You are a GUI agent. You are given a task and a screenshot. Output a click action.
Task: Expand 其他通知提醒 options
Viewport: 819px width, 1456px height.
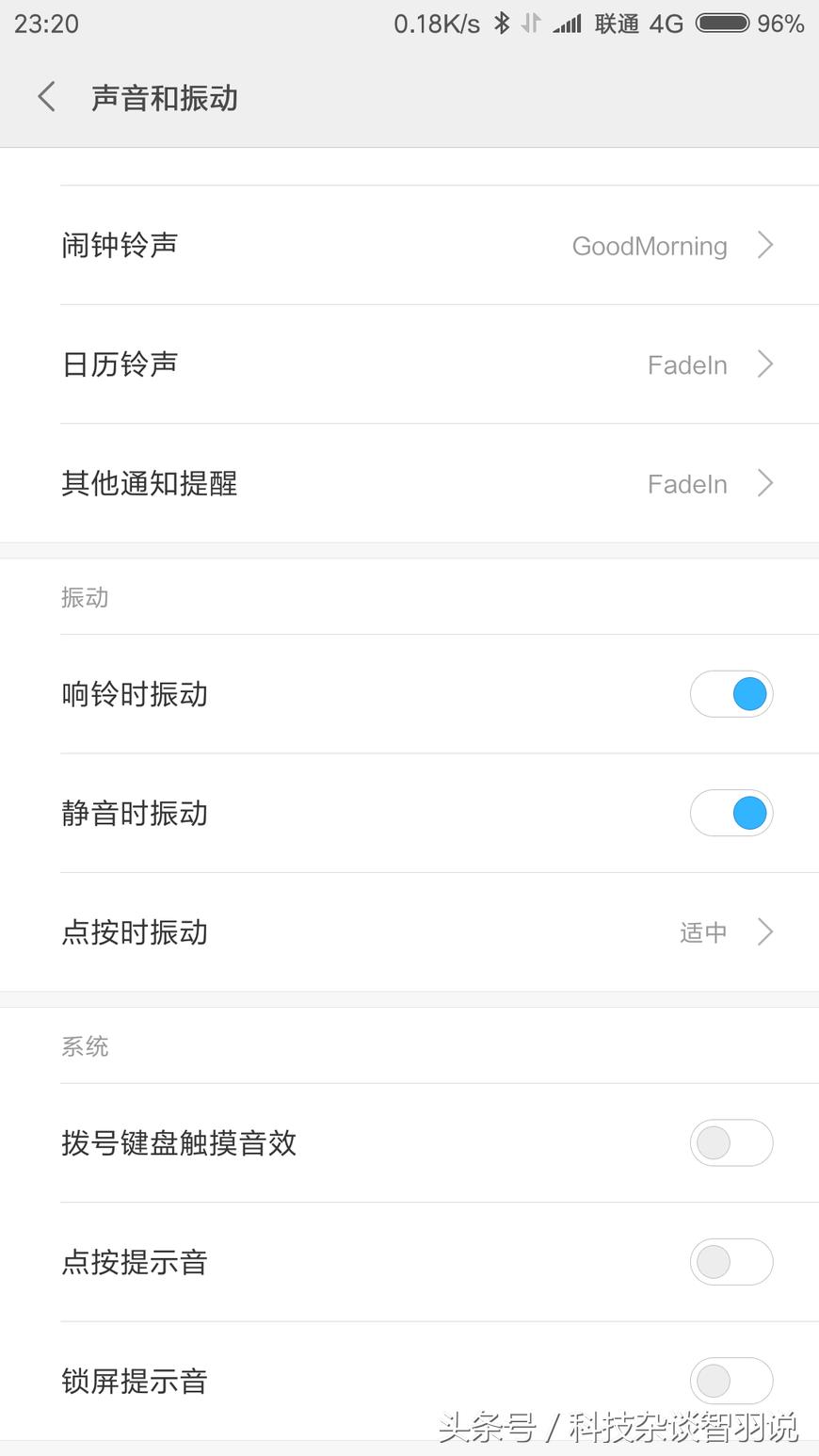click(764, 483)
